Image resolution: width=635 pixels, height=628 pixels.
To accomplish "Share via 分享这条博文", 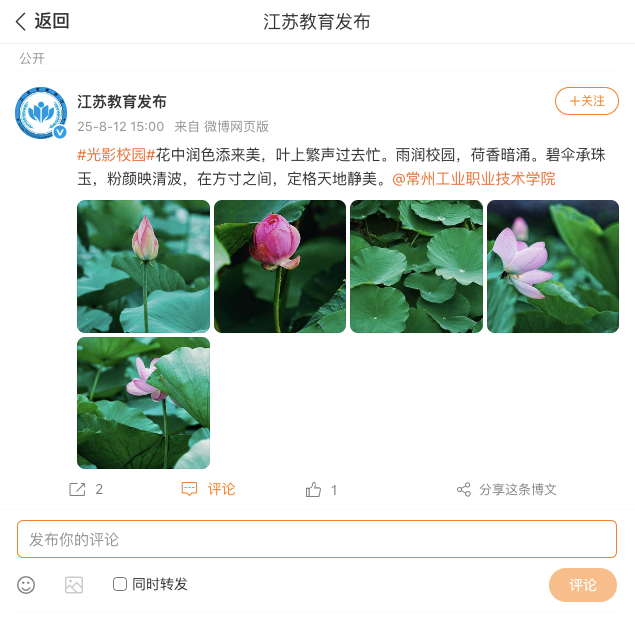I will point(507,490).
